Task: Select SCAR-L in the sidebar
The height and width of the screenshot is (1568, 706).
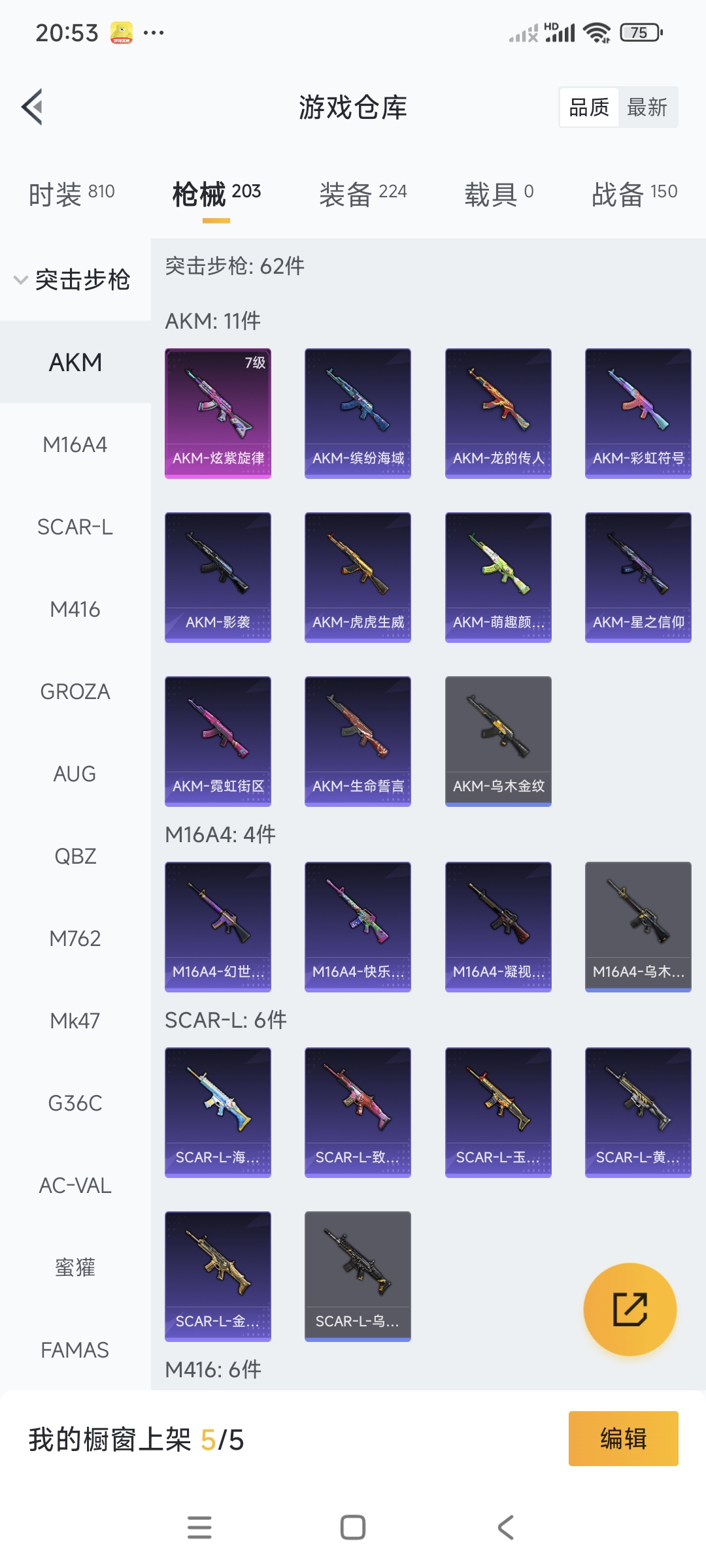Action: click(75, 527)
